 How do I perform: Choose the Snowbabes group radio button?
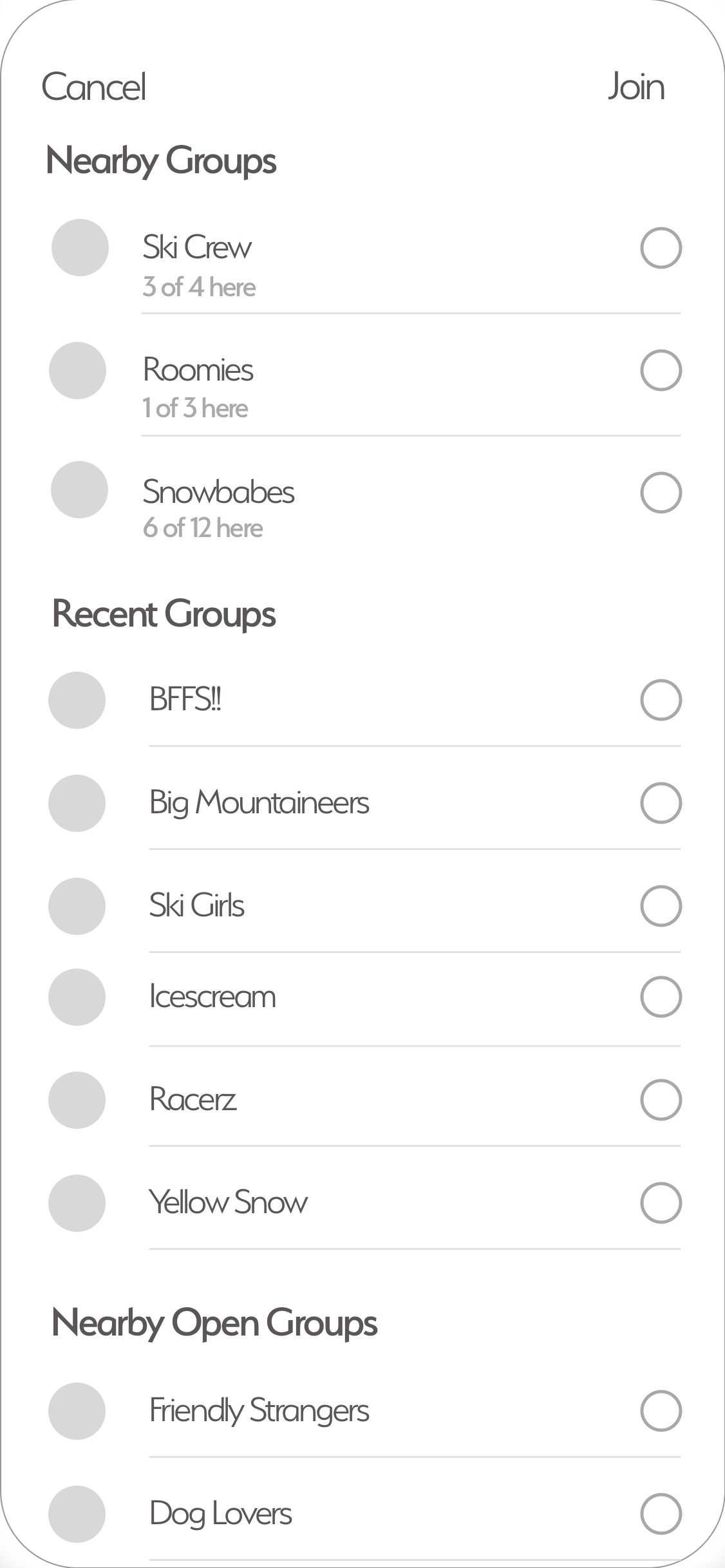click(661, 493)
